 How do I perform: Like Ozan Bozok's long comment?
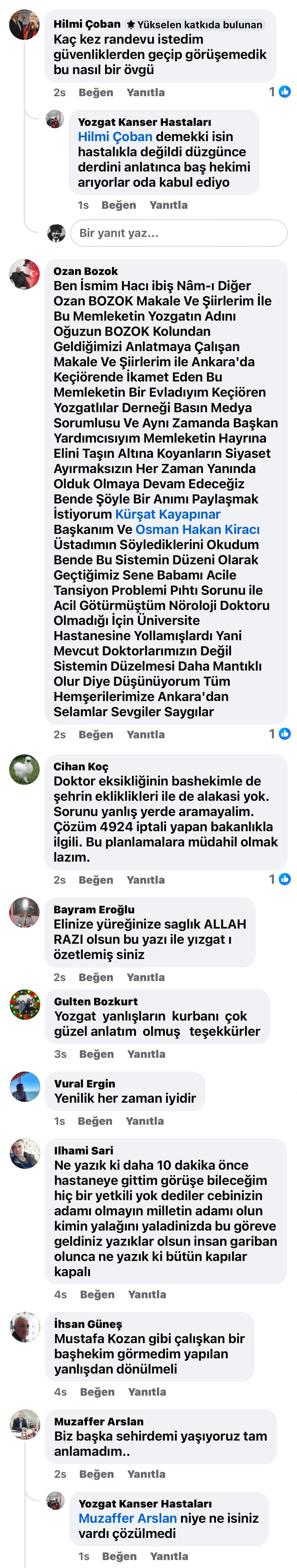click(96, 735)
